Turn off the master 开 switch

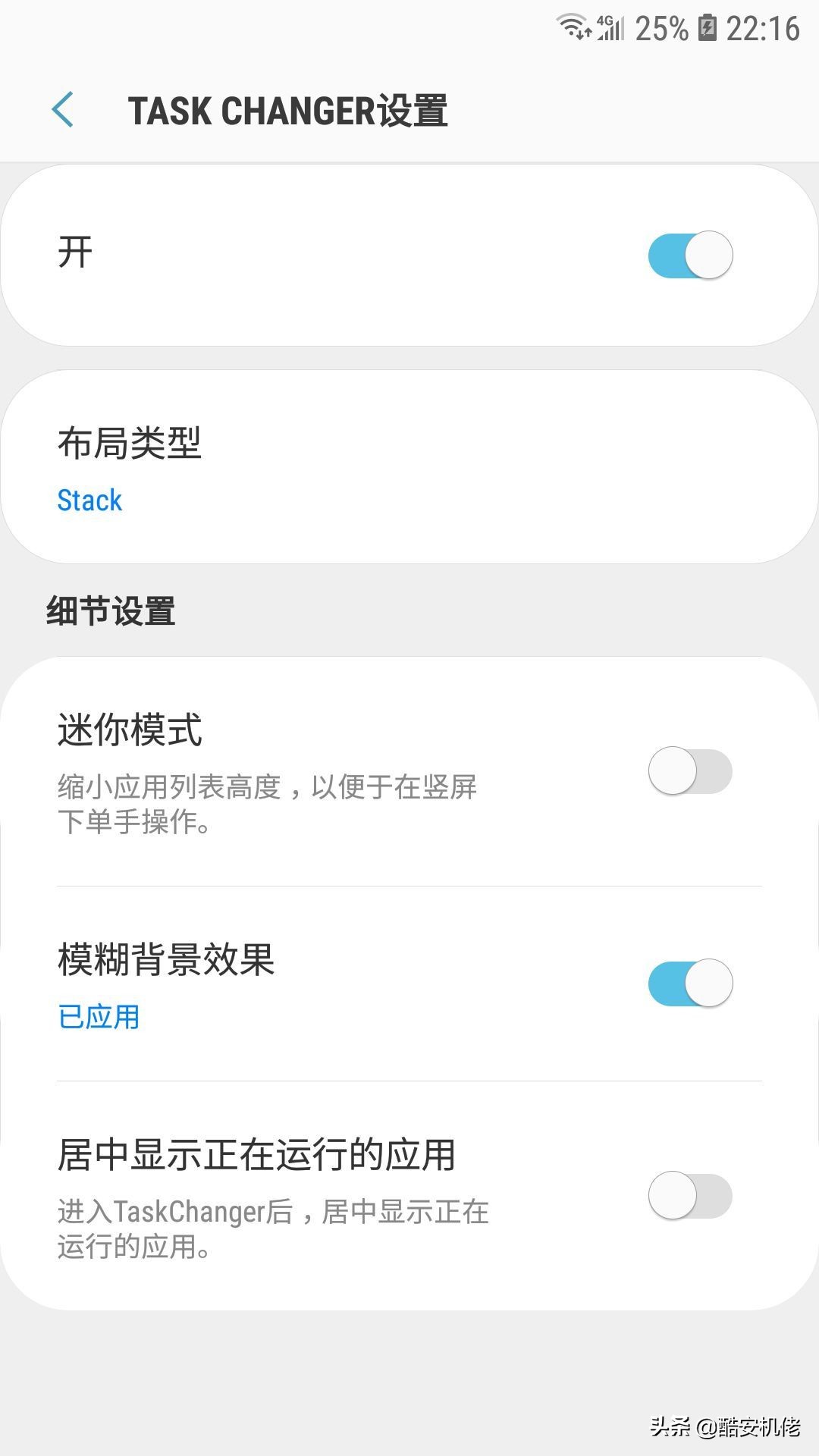[692, 254]
